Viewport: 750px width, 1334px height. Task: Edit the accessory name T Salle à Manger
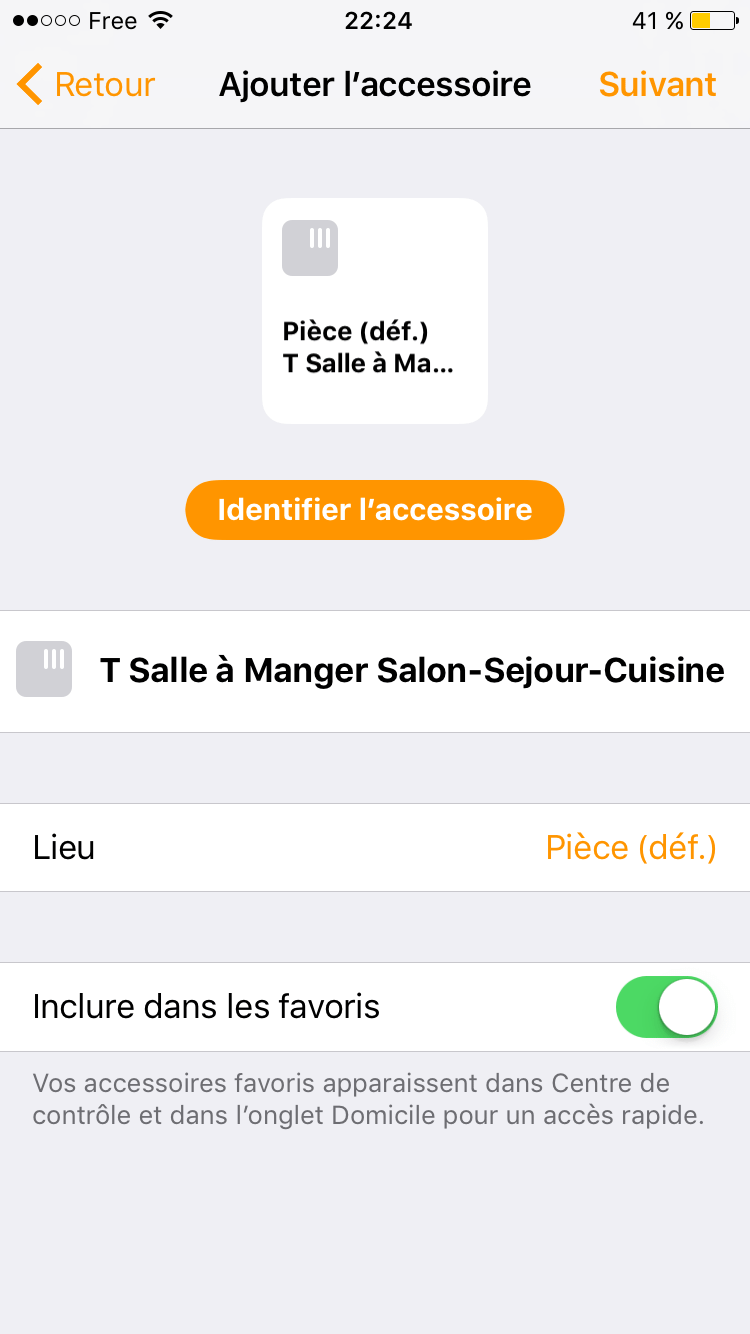412,671
